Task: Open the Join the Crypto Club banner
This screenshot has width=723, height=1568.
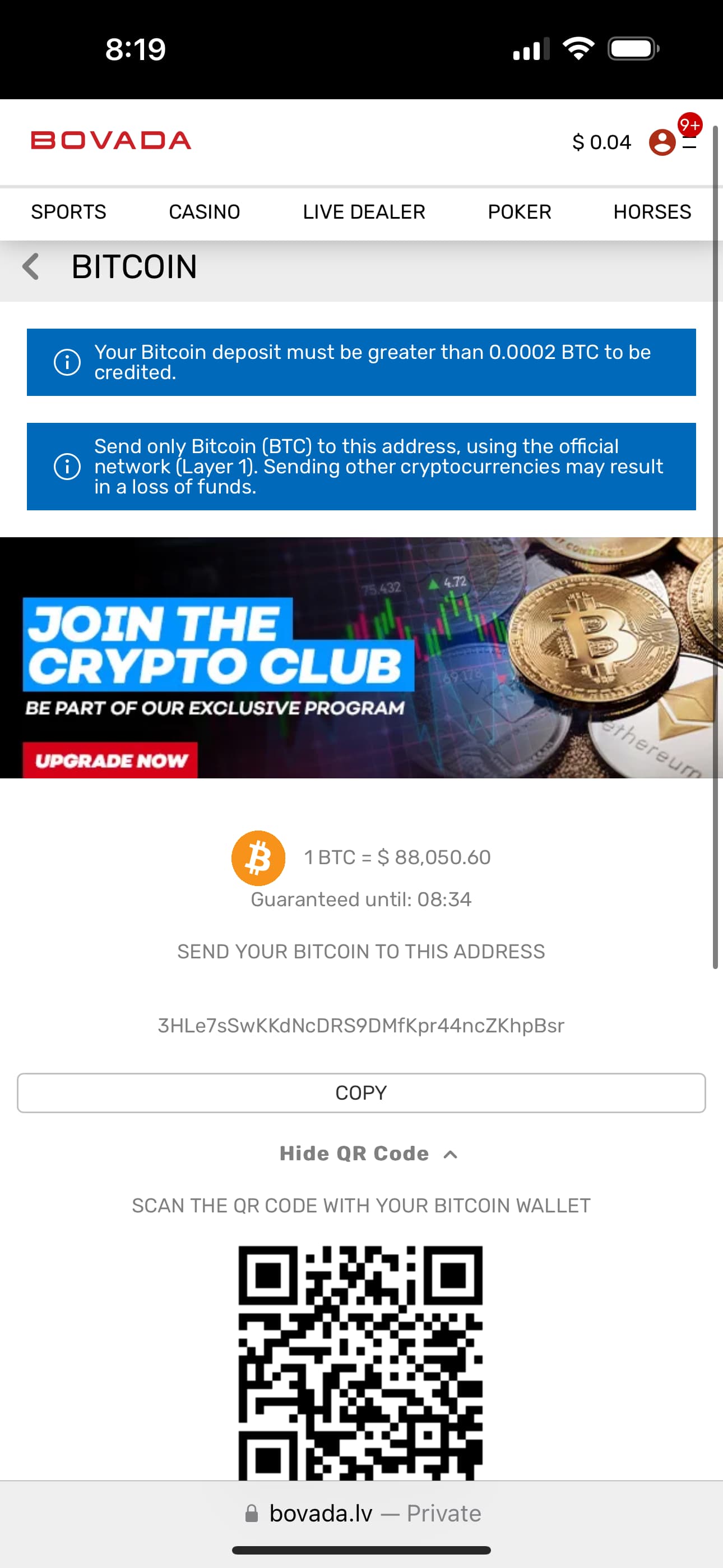Action: tap(361, 657)
